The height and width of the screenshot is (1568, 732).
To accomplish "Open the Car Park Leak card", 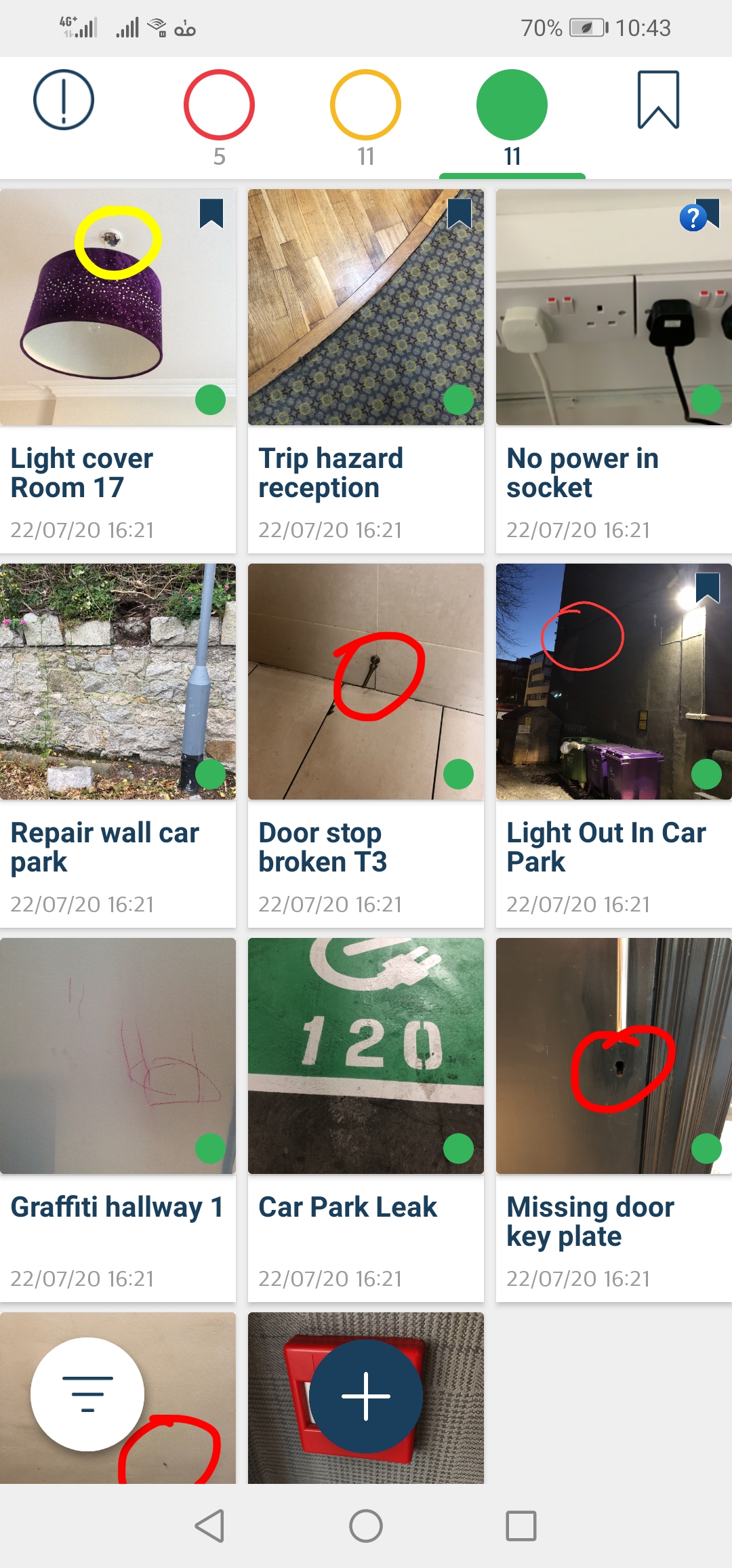I will [366, 1119].
